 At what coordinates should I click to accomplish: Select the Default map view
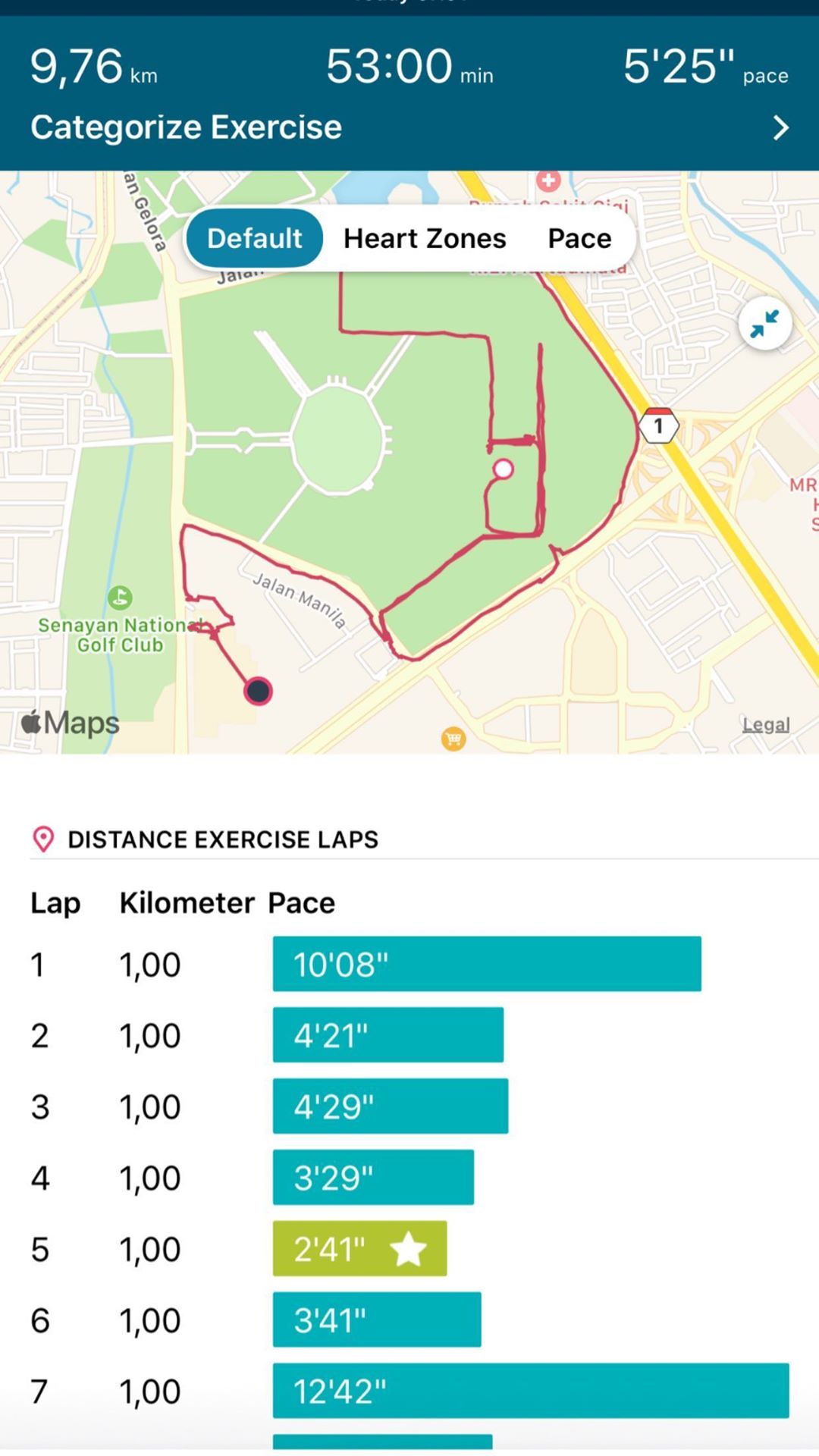coord(255,239)
